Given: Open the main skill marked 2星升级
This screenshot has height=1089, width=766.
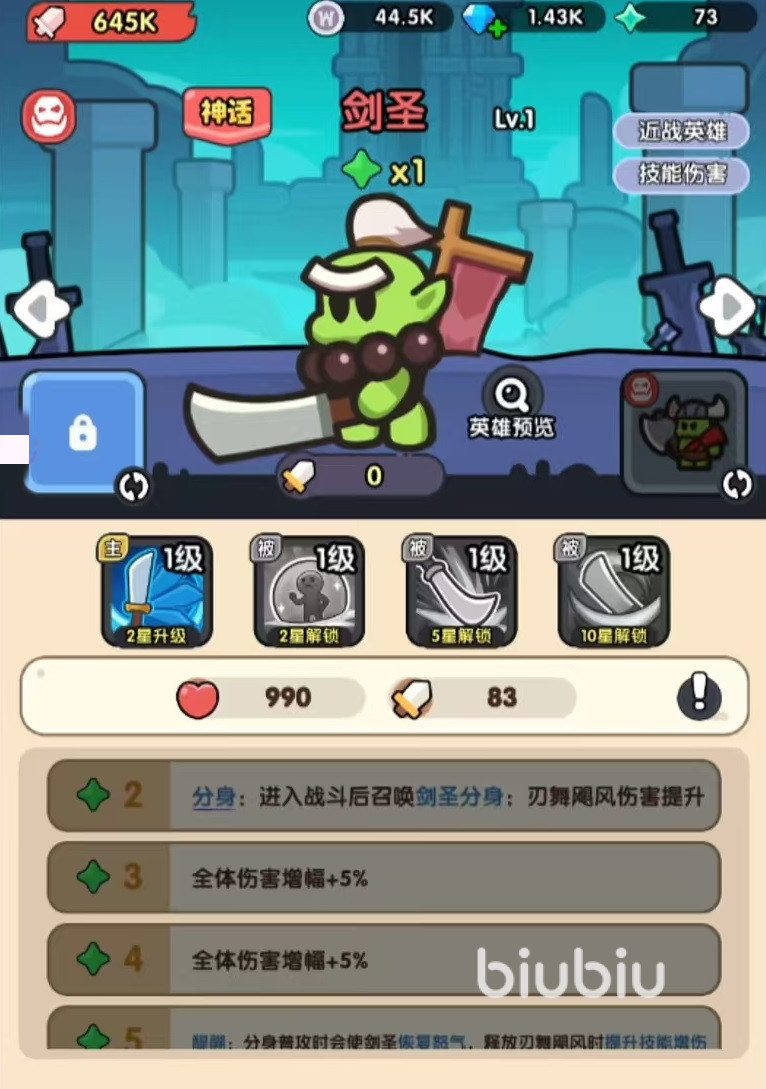Looking at the screenshot, I should pyautogui.click(x=155, y=592).
